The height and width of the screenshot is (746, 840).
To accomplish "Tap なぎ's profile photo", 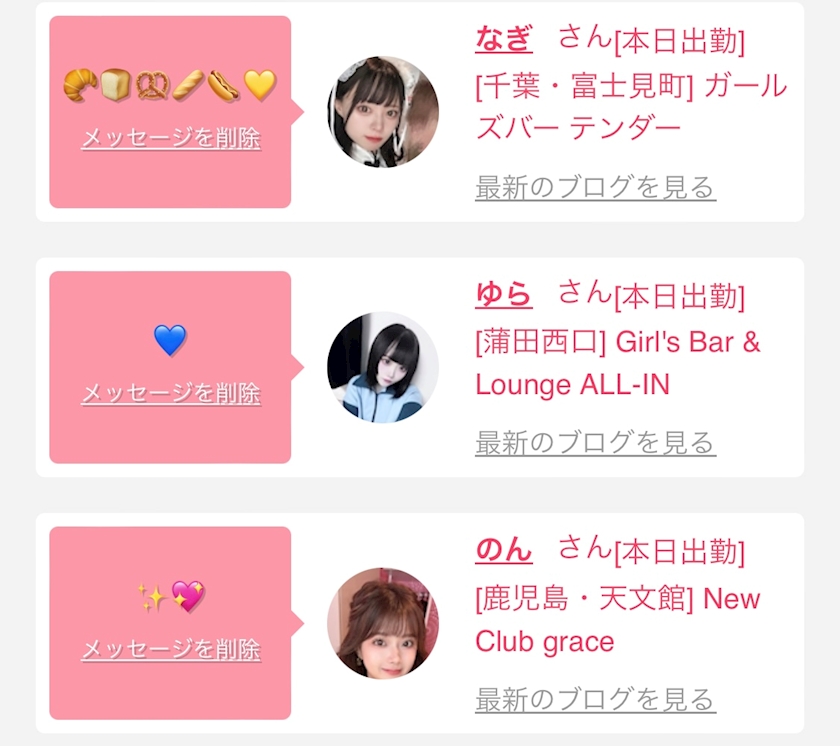I will pos(382,112).
